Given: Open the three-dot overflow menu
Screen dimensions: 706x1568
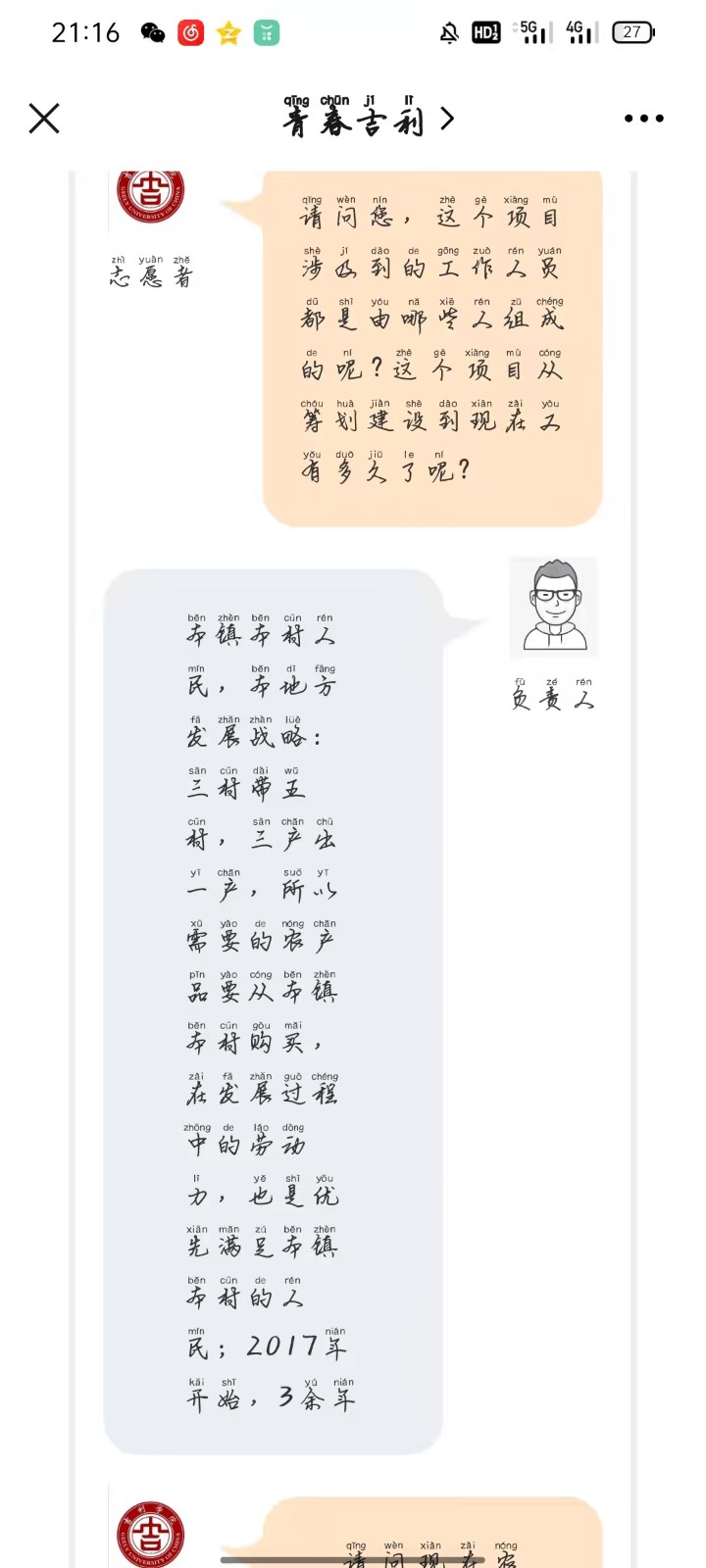Looking at the screenshot, I should (x=643, y=119).
